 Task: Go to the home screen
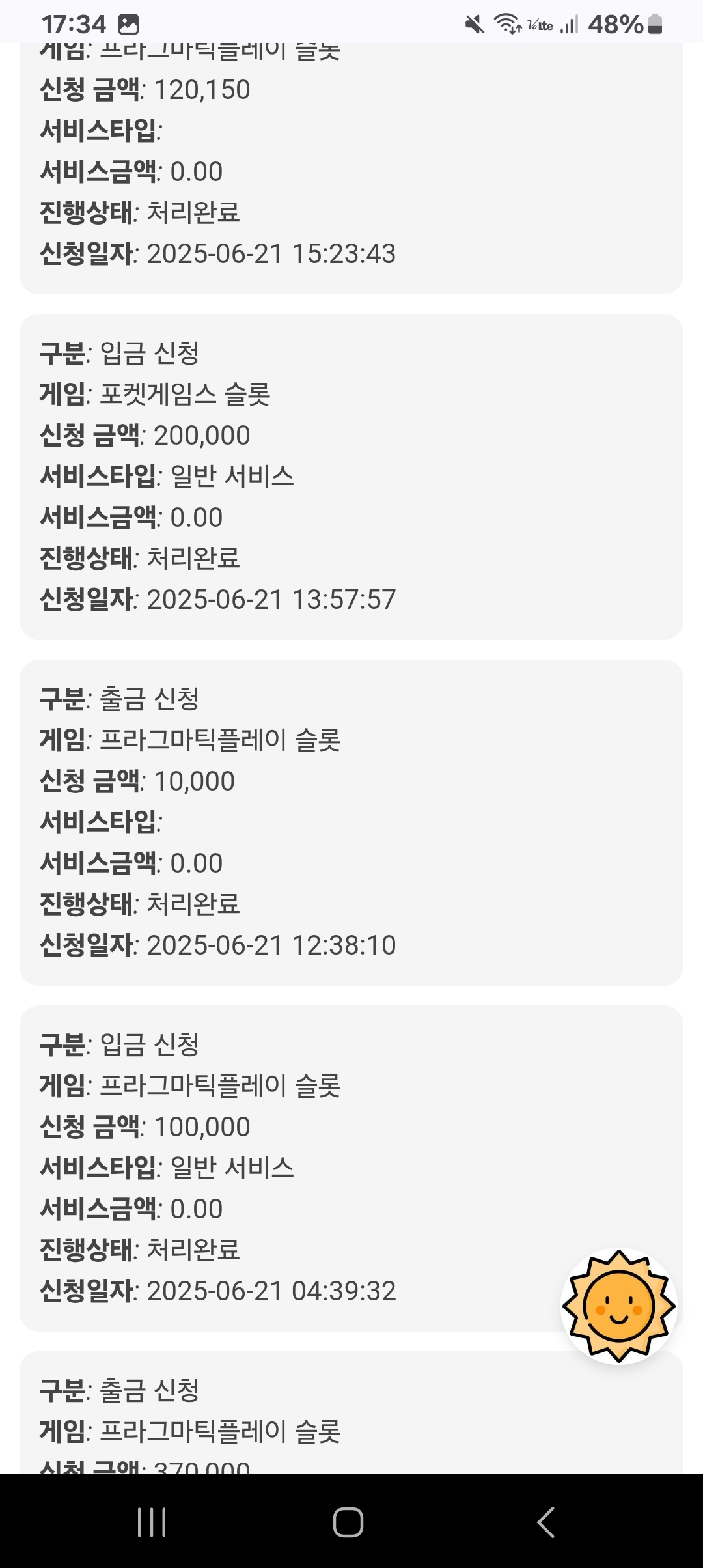coord(348,1522)
